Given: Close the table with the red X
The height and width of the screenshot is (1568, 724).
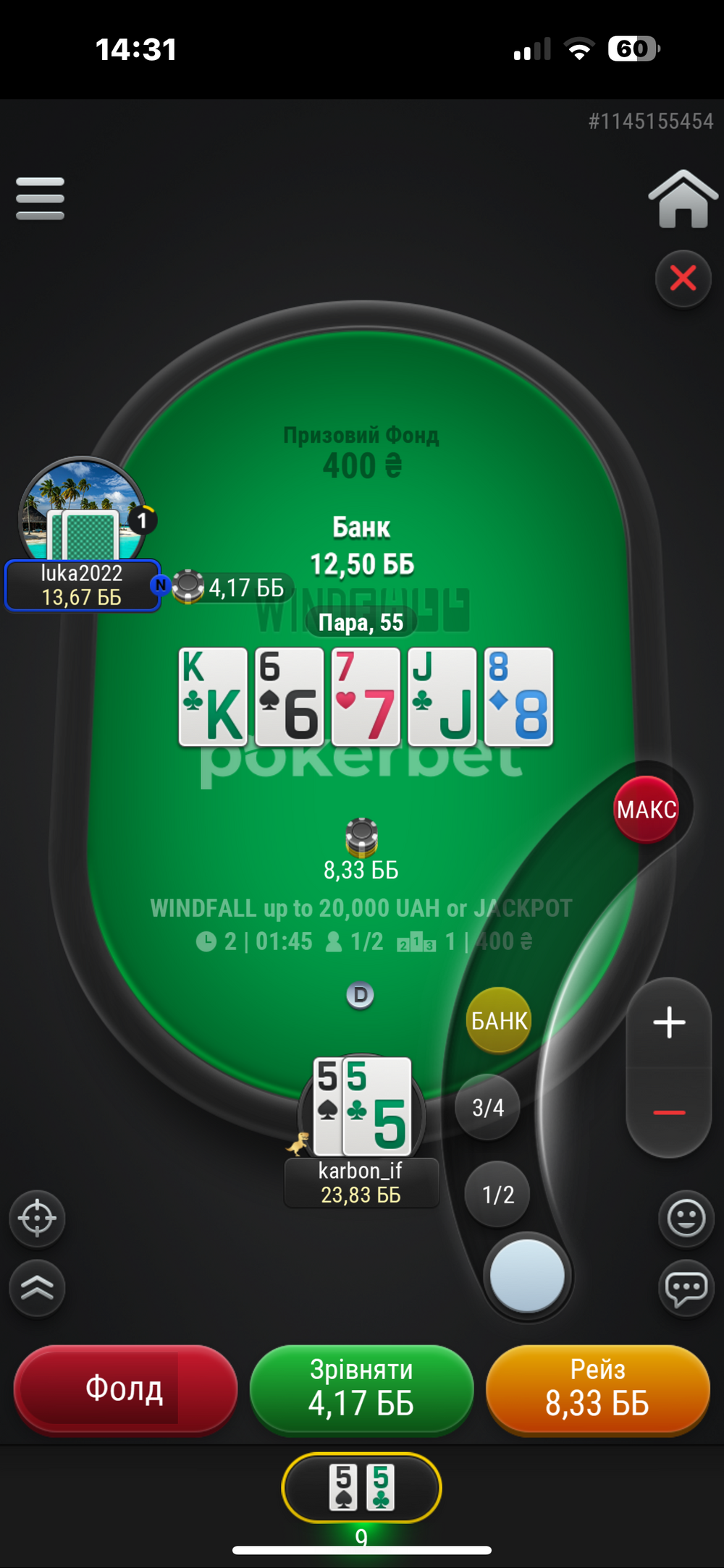Looking at the screenshot, I should point(683,279).
